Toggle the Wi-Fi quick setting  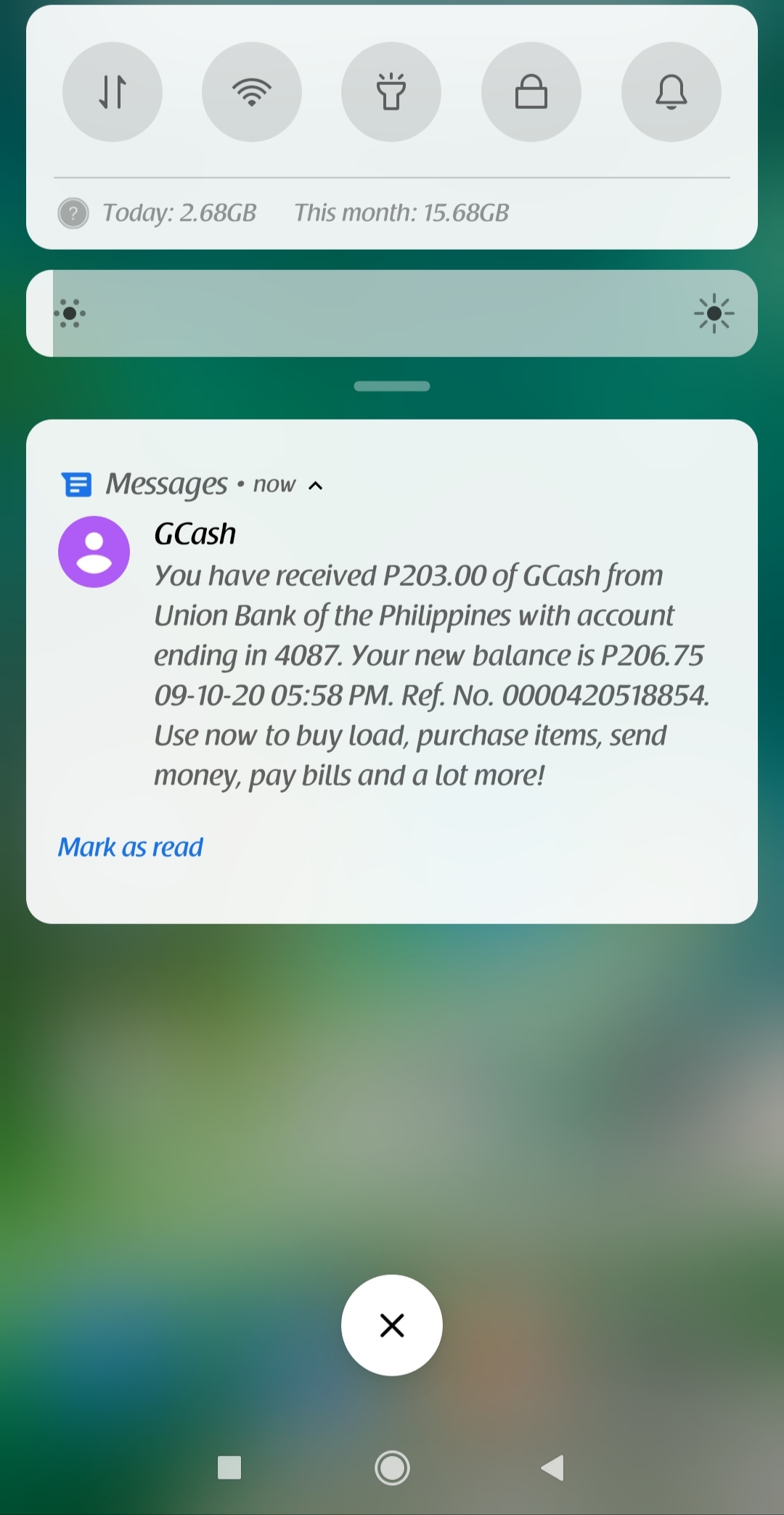(252, 92)
